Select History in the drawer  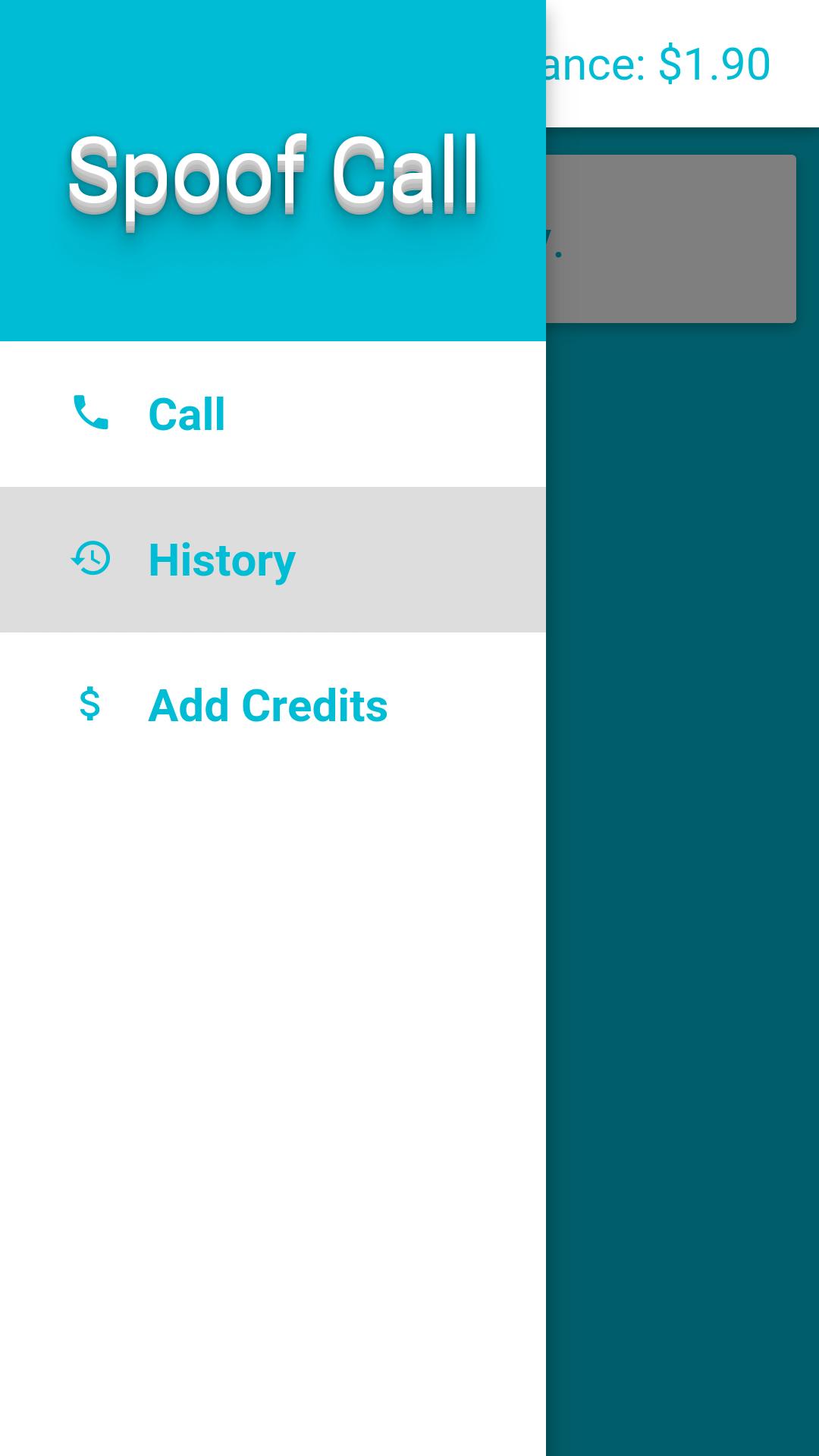click(221, 560)
